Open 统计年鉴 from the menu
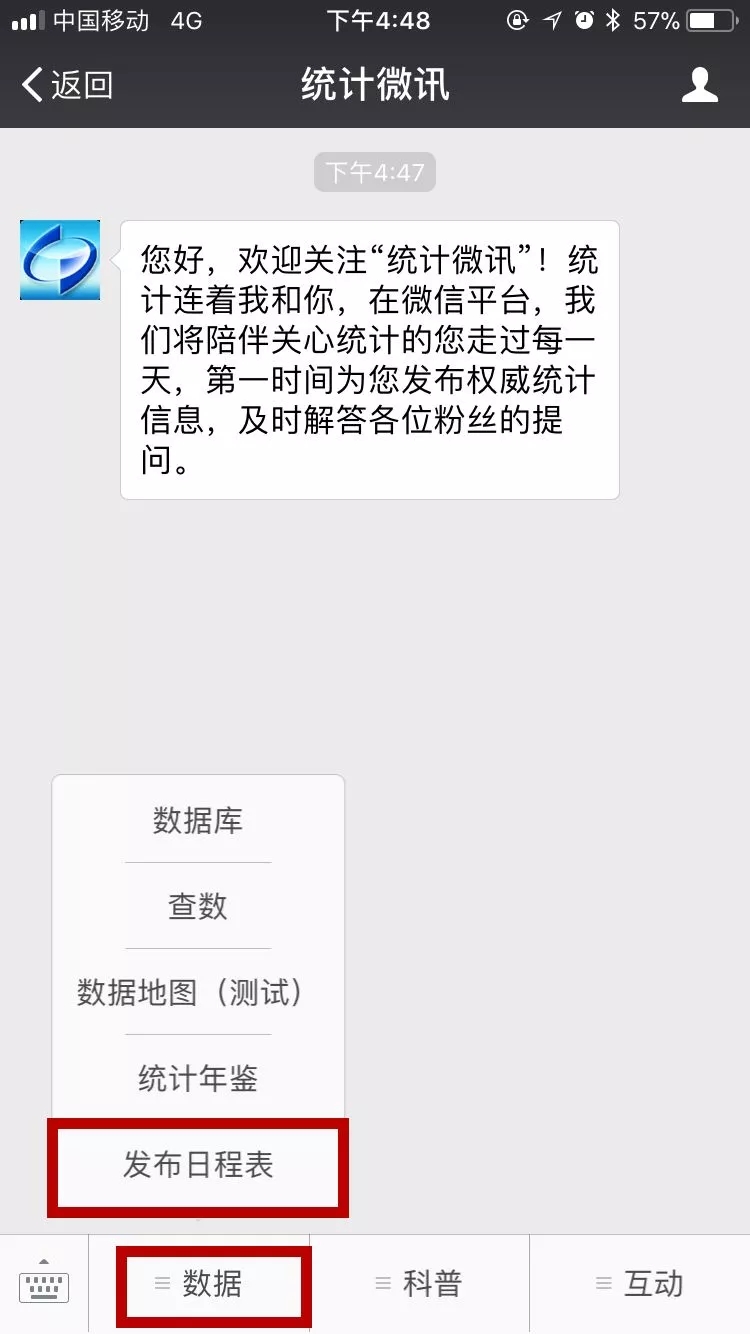The image size is (750, 1334). click(198, 1078)
